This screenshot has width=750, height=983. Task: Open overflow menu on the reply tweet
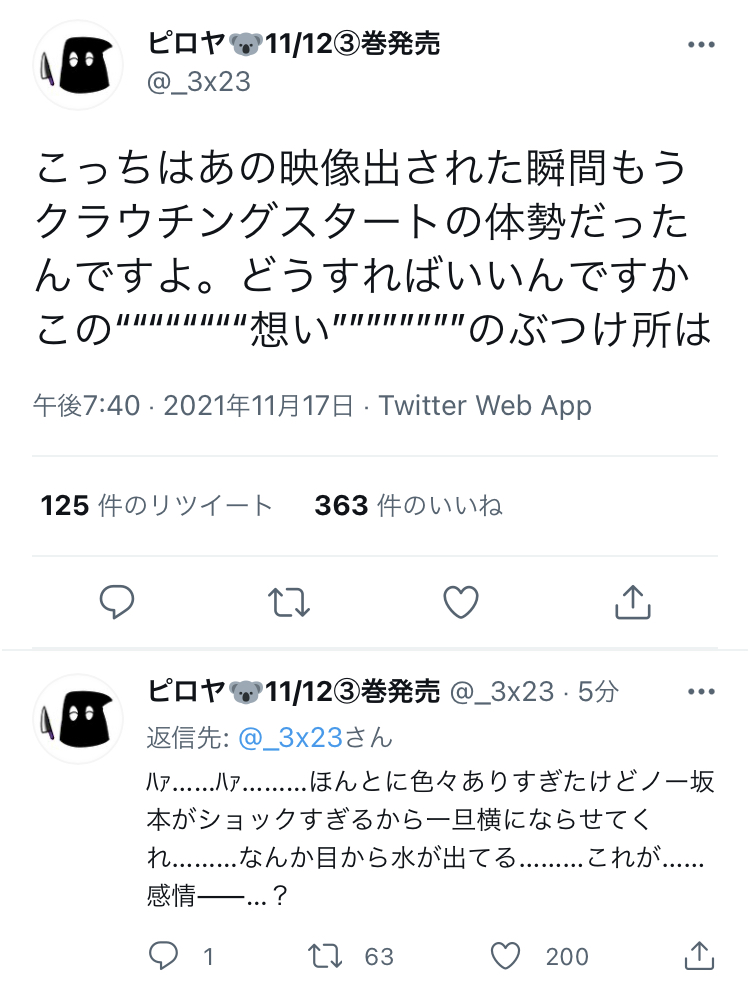tap(702, 691)
